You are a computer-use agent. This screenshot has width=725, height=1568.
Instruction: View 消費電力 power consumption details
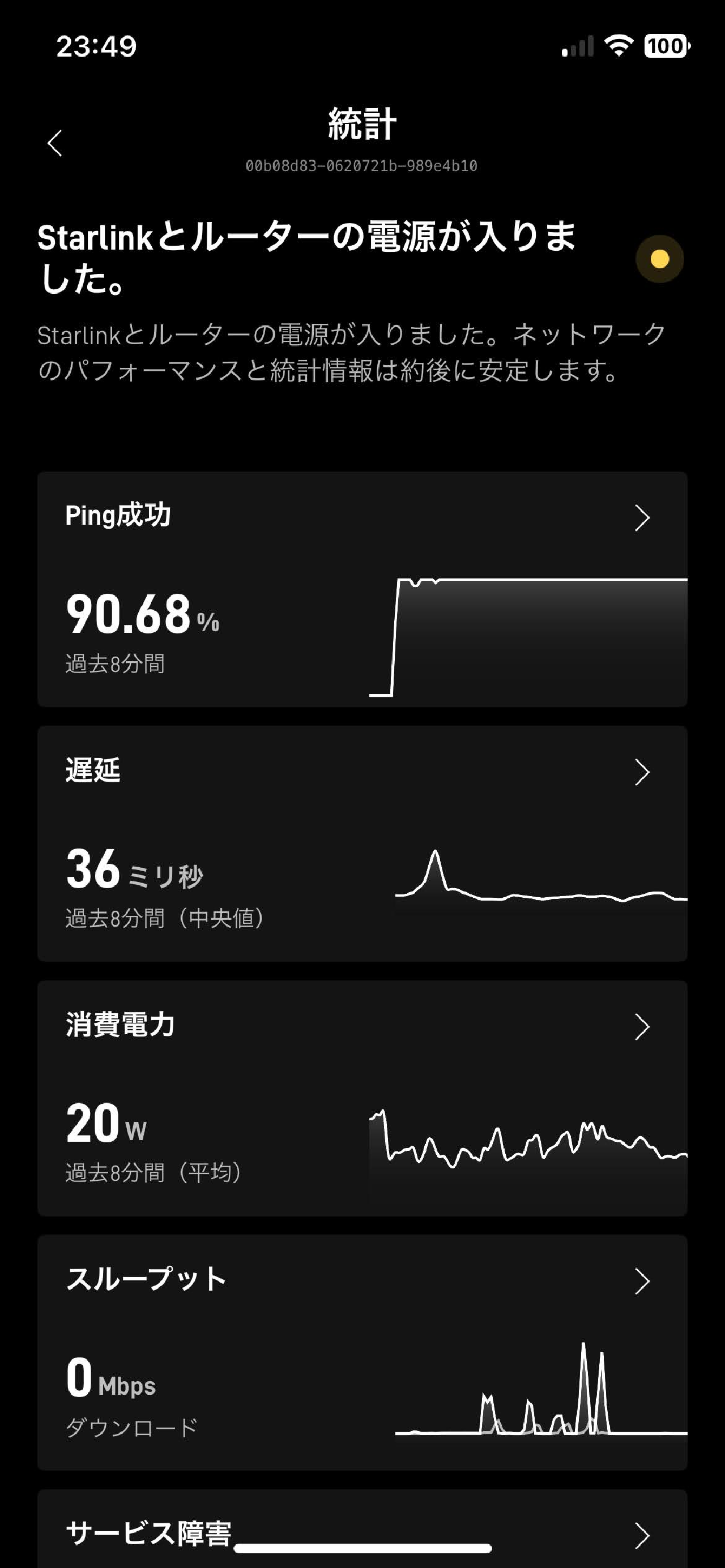click(x=362, y=1098)
